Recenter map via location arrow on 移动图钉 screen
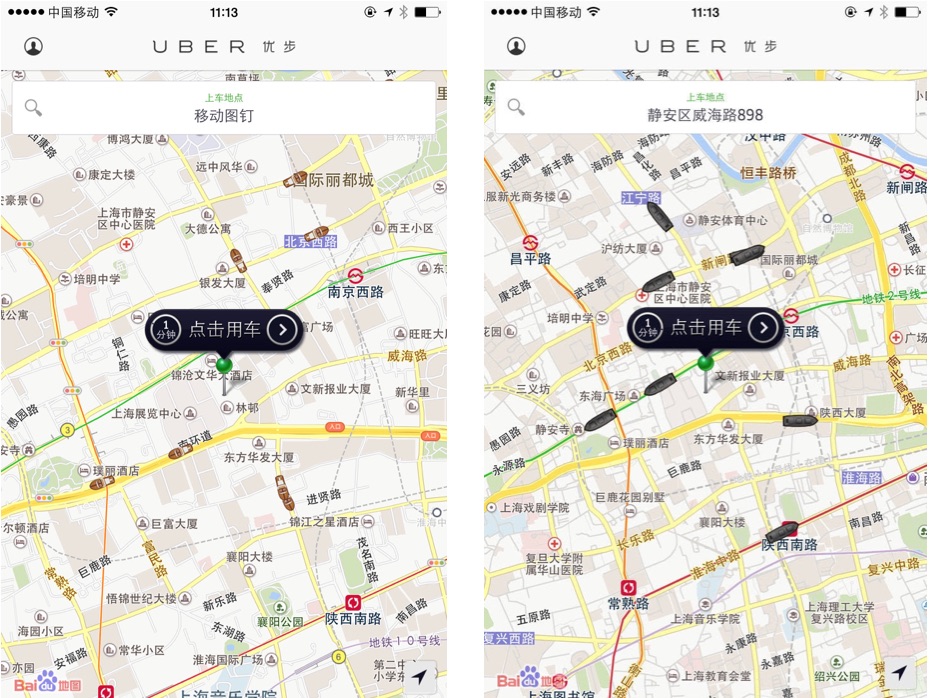The image size is (930, 698). pos(418,678)
